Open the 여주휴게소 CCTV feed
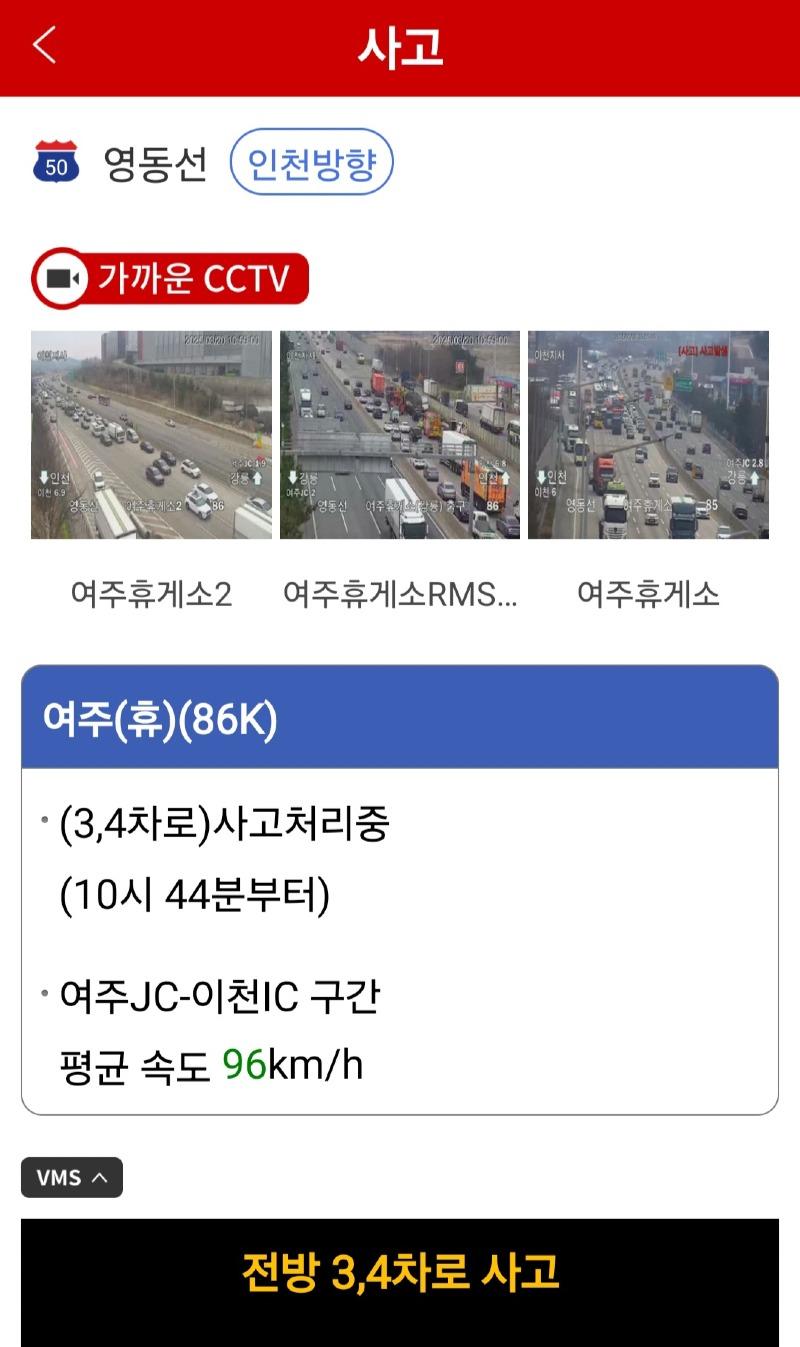Image resolution: width=800 pixels, height=1347 pixels. [648, 435]
